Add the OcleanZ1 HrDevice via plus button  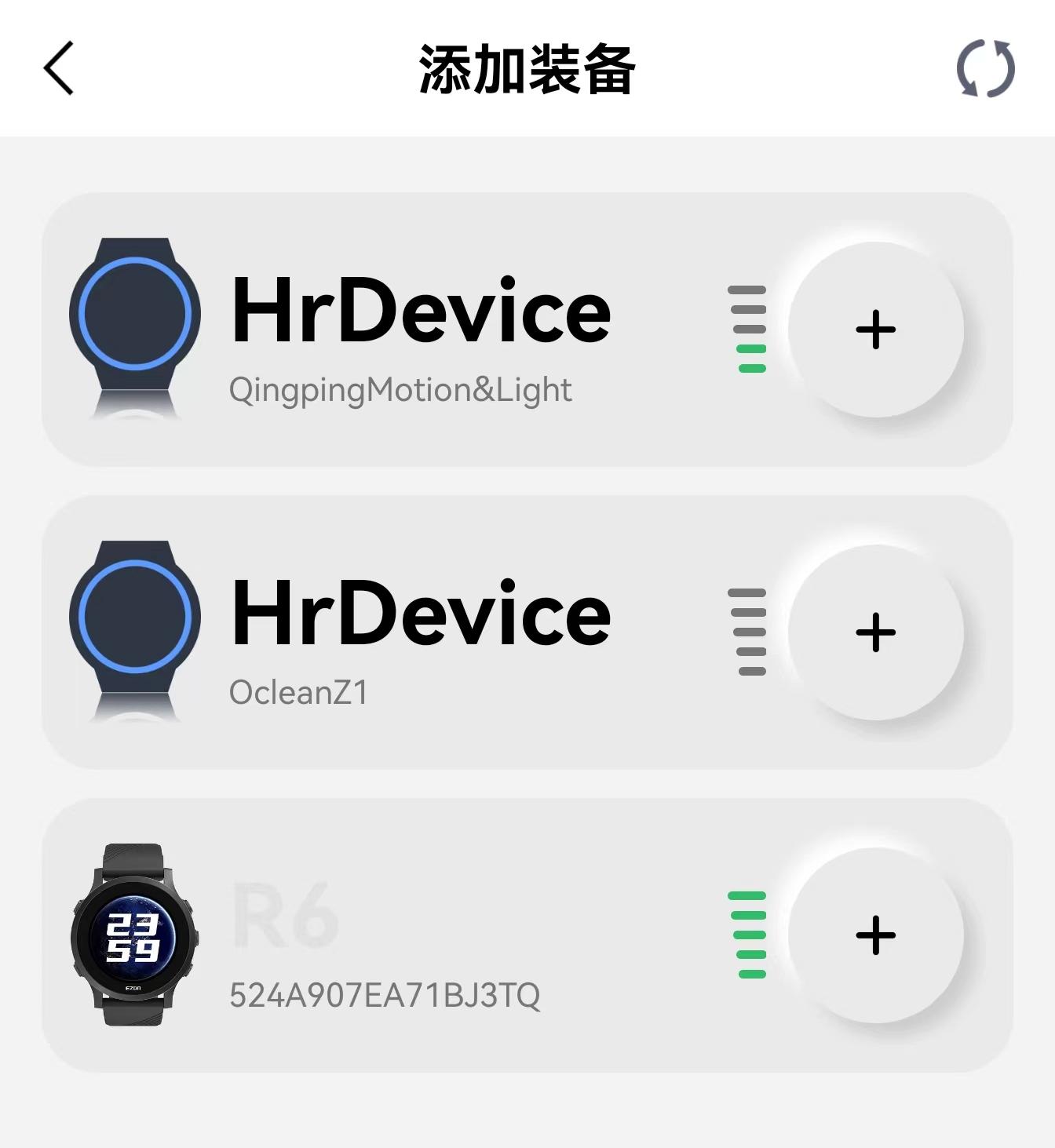point(878,632)
